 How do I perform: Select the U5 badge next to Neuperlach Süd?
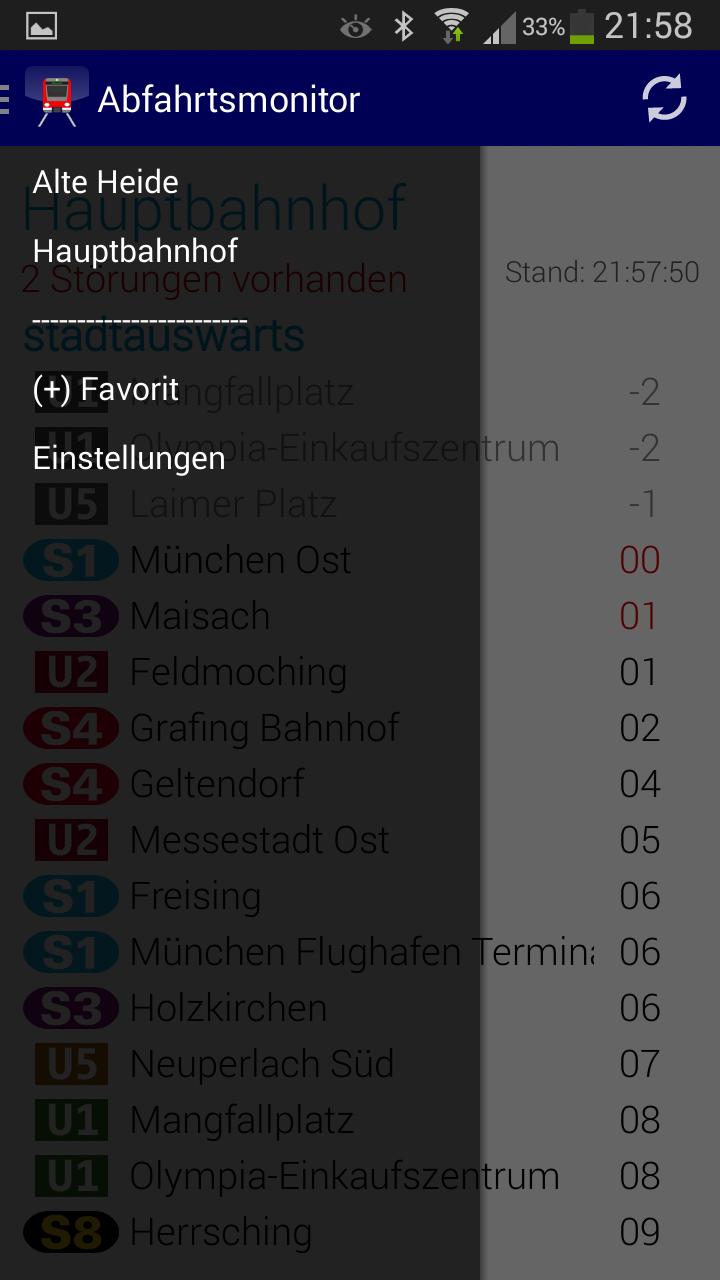click(69, 1064)
